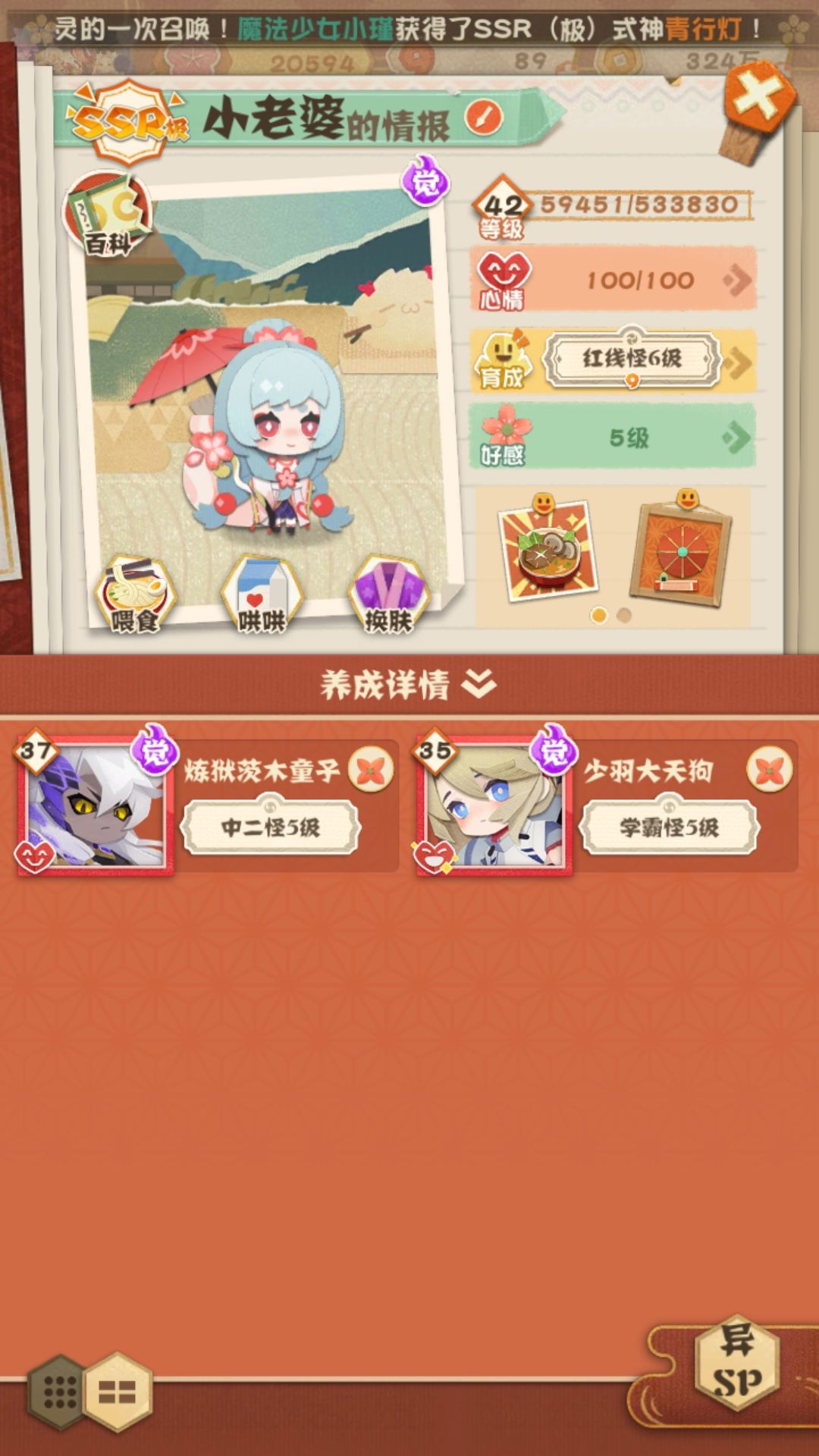
Task: Tap the flower icon beside 炼狱茨木童子
Action: pos(371,771)
